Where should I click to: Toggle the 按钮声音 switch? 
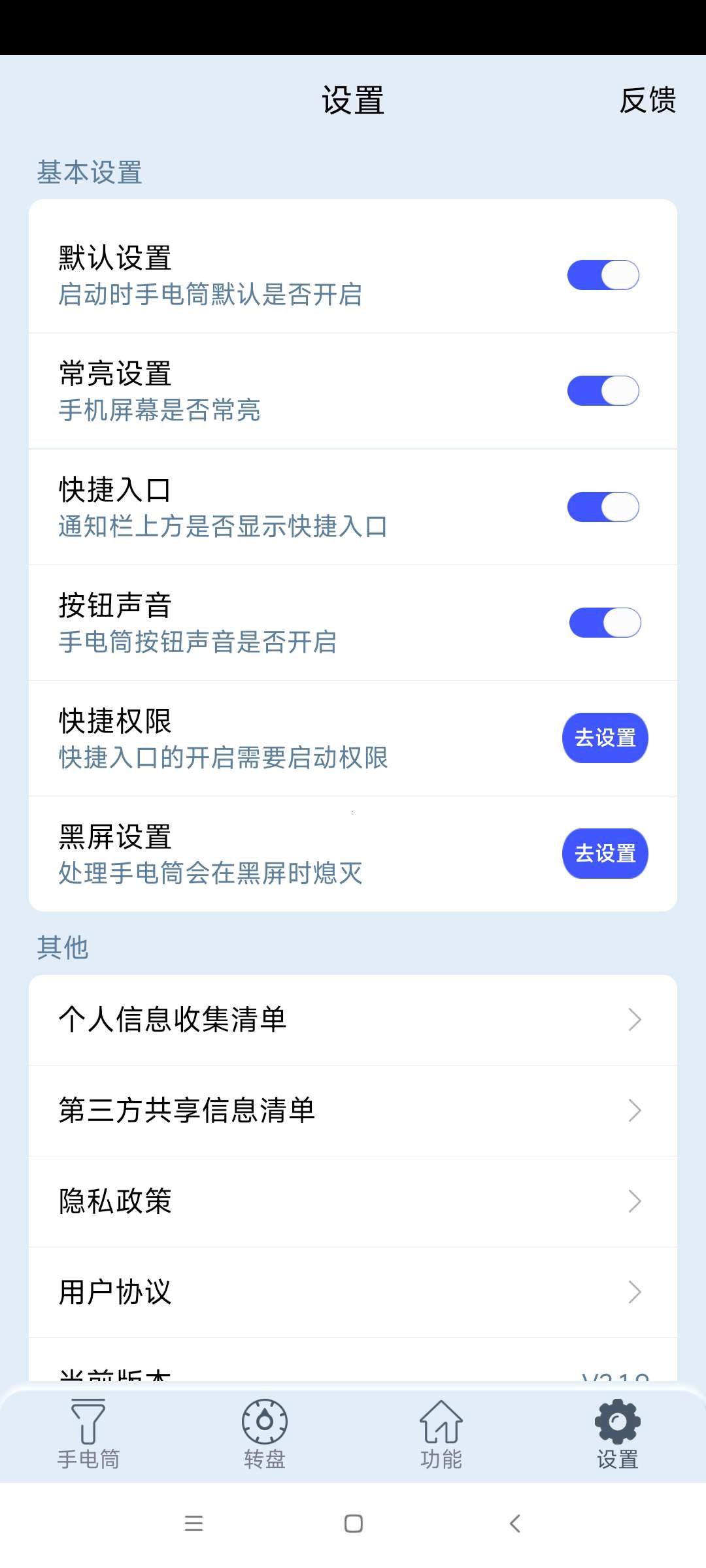point(605,623)
